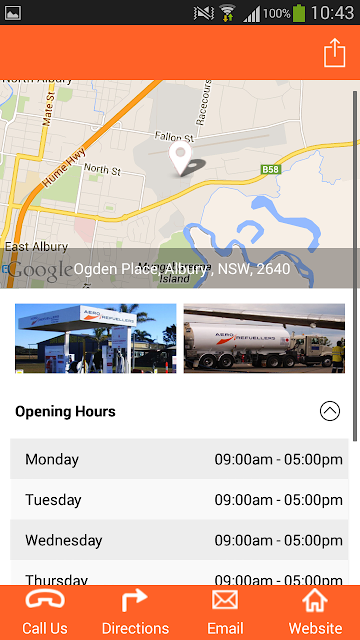Image resolution: width=360 pixels, height=640 pixels.
Task: Send an Email to the business
Action: click(225, 612)
